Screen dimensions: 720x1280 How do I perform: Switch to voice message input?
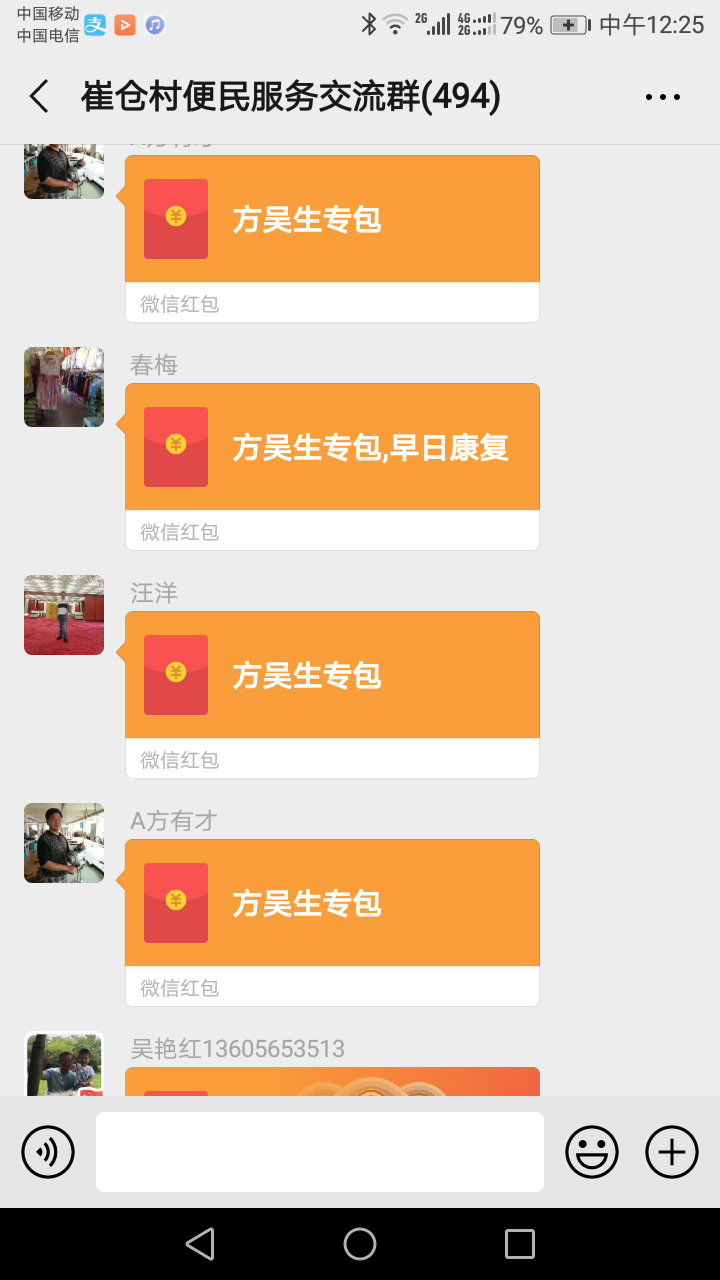pos(48,1152)
